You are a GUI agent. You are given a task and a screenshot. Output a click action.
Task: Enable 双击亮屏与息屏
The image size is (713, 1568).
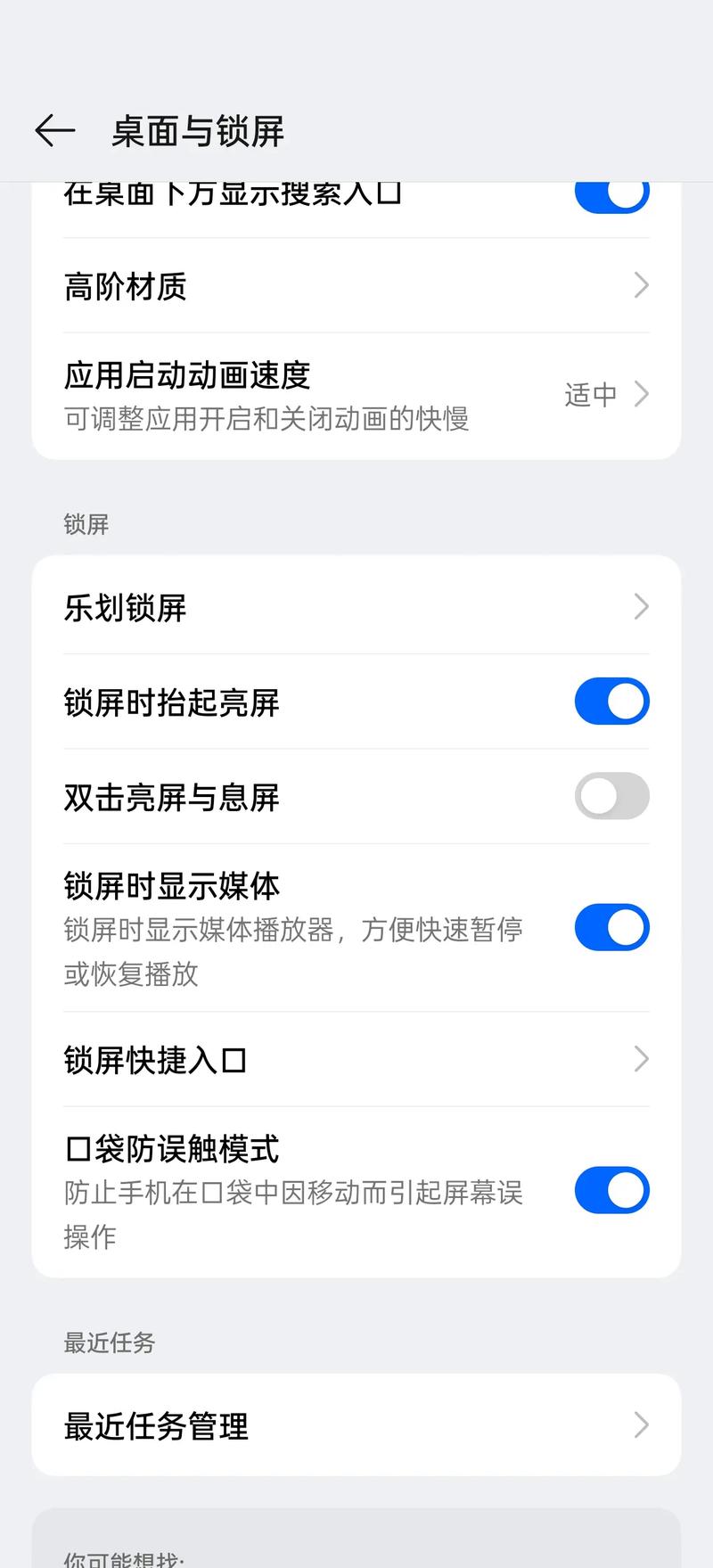point(611,796)
